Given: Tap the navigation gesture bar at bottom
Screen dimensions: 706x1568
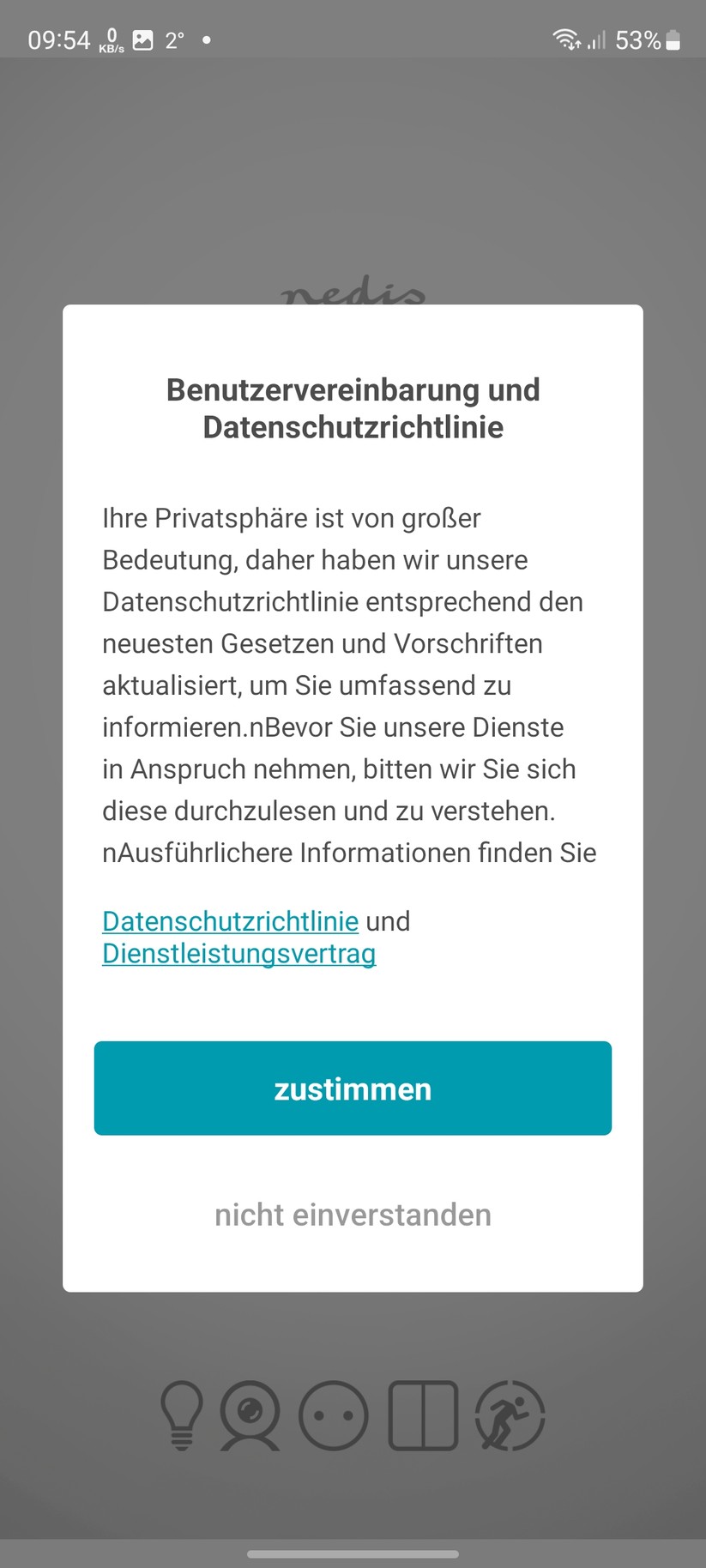Looking at the screenshot, I should pos(353,1553).
